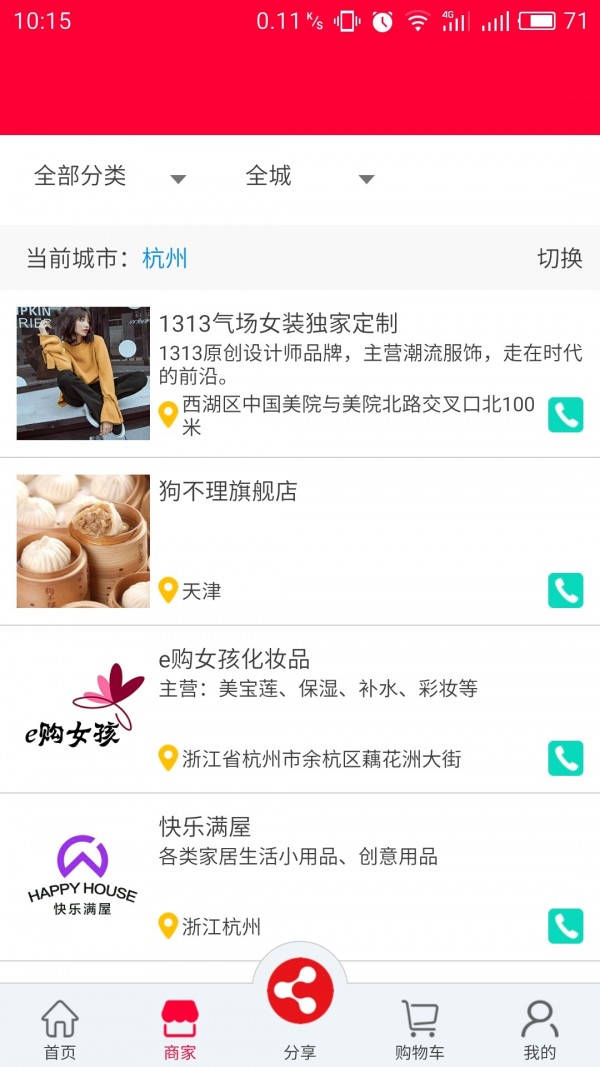Screen dimensions: 600x1067
Task: Select the 商家 tab
Action: pos(180,1030)
